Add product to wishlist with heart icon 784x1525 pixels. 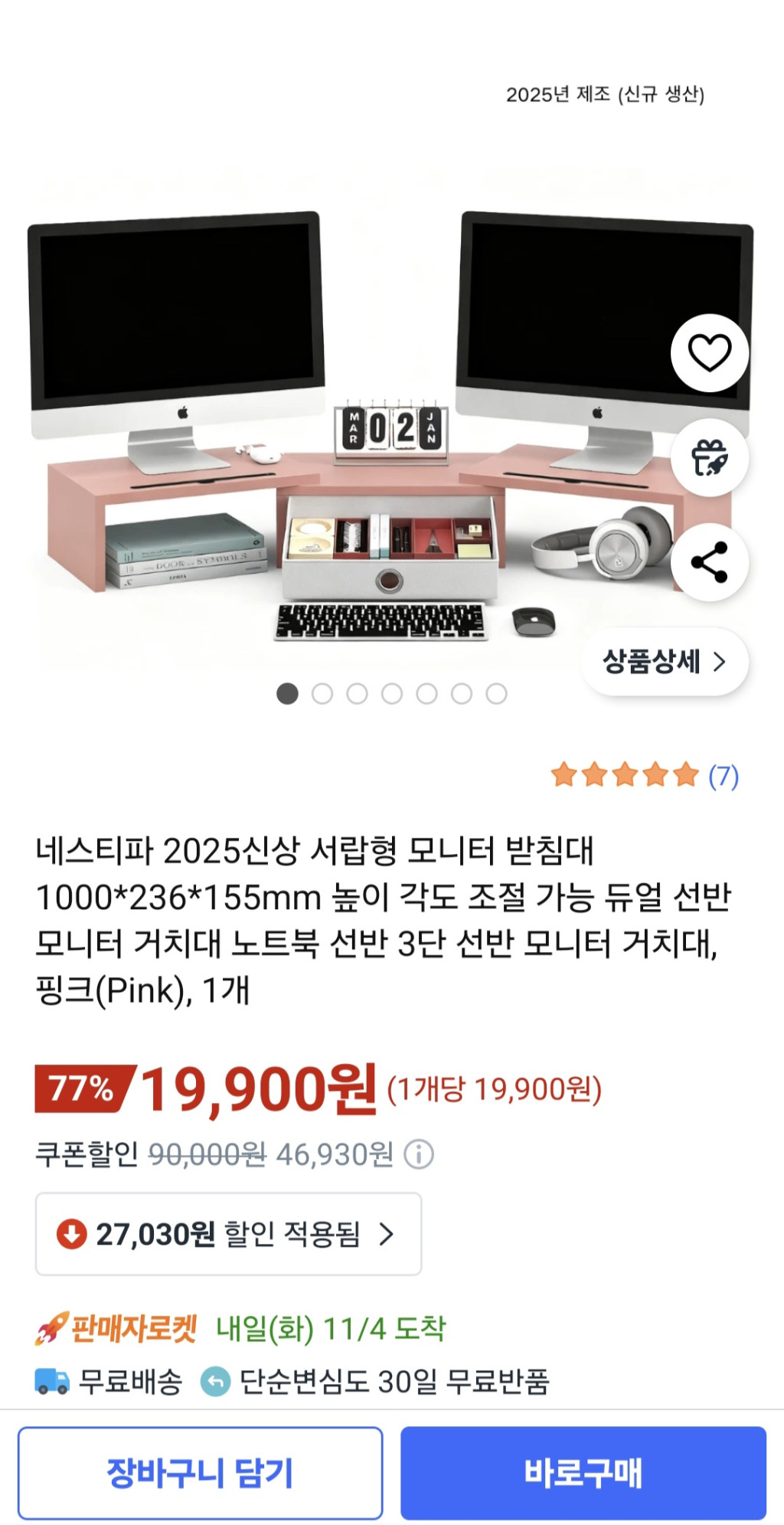coord(709,353)
